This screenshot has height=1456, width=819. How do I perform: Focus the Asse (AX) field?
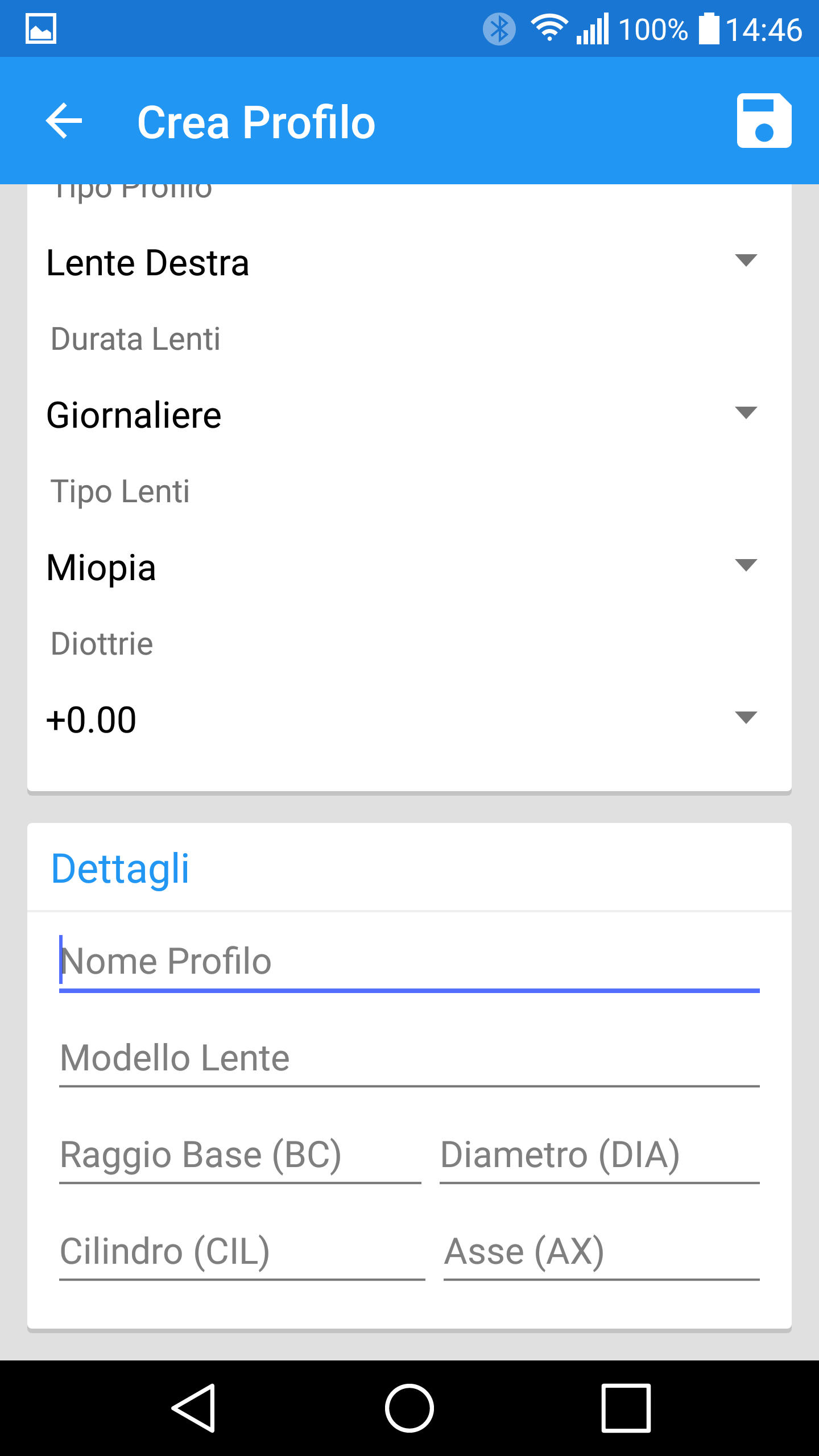click(602, 1252)
